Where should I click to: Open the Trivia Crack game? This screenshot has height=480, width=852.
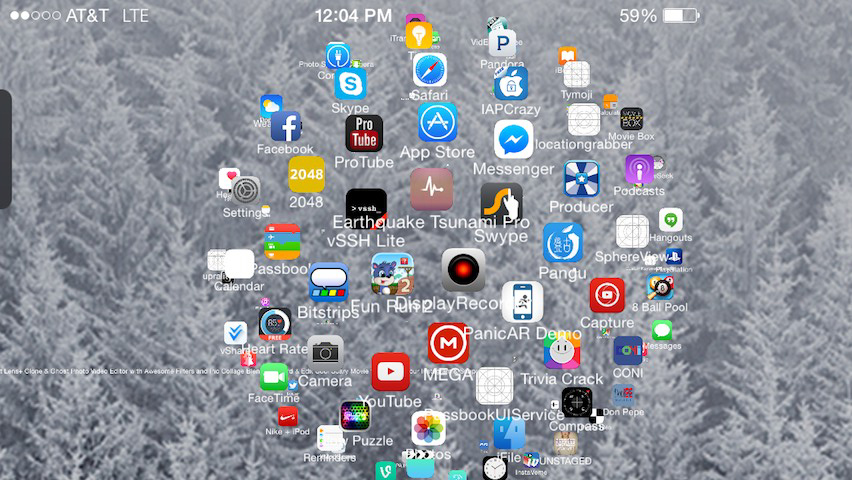[x=562, y=351]
